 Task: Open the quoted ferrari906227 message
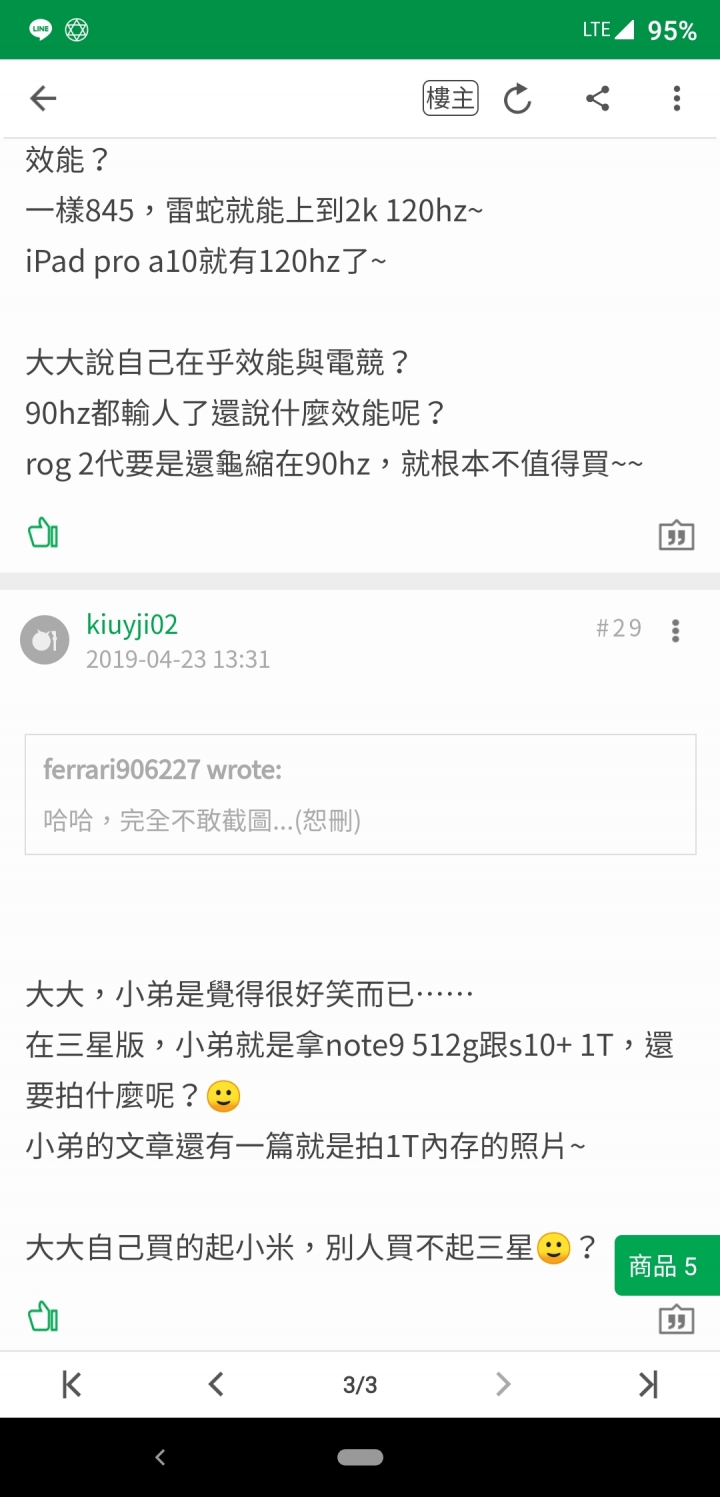coord(360,794)
